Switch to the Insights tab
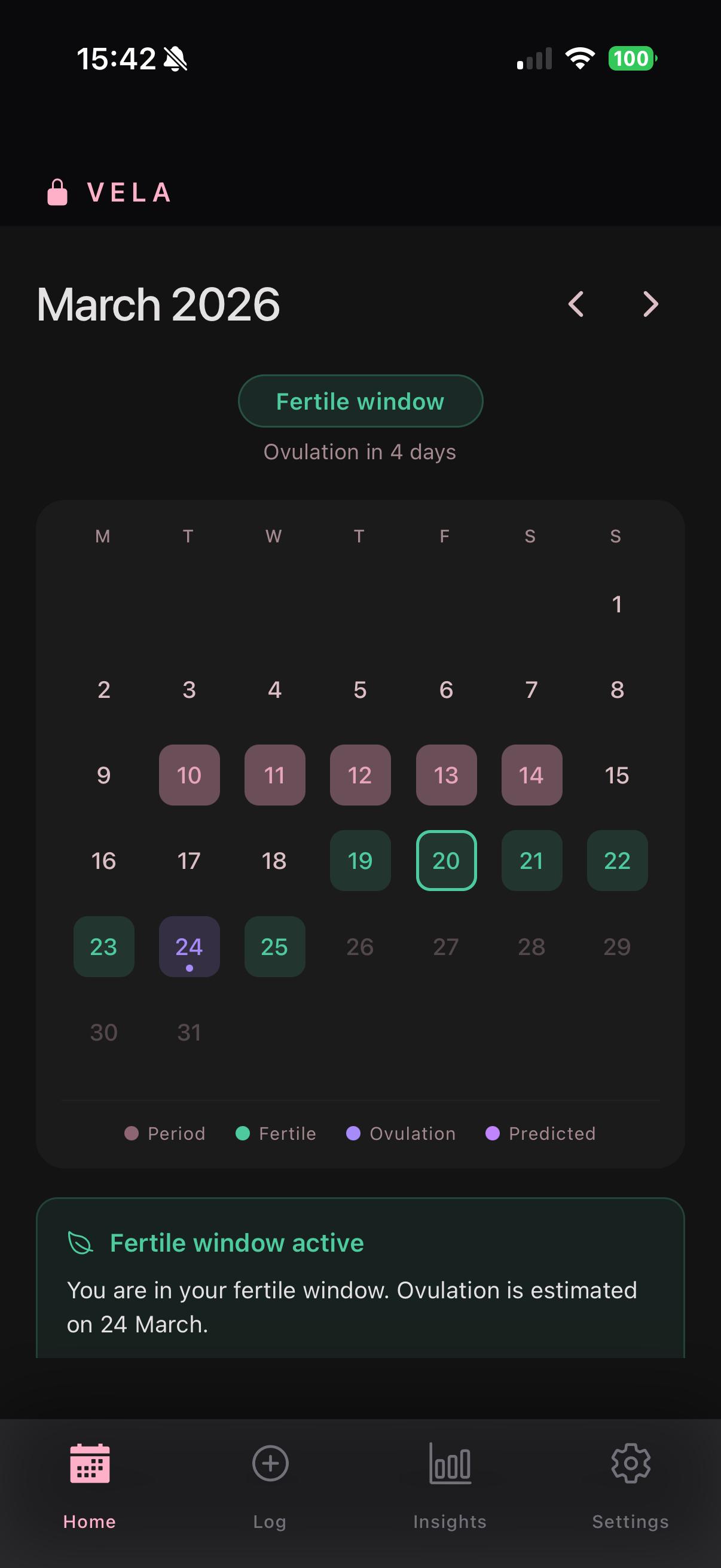This screenshot has width=721, height=1568. [450, 1484]
